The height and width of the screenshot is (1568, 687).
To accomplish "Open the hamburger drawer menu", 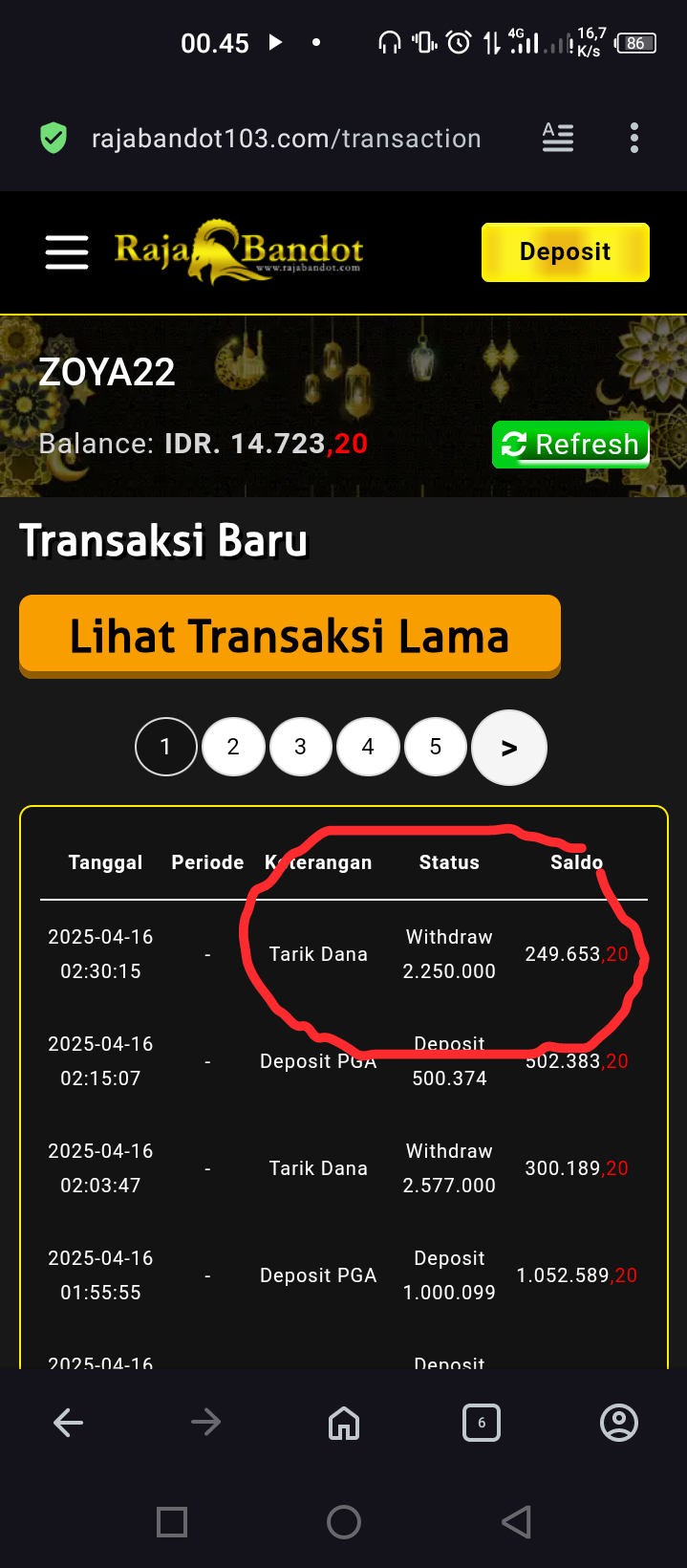I will point(67,252).
